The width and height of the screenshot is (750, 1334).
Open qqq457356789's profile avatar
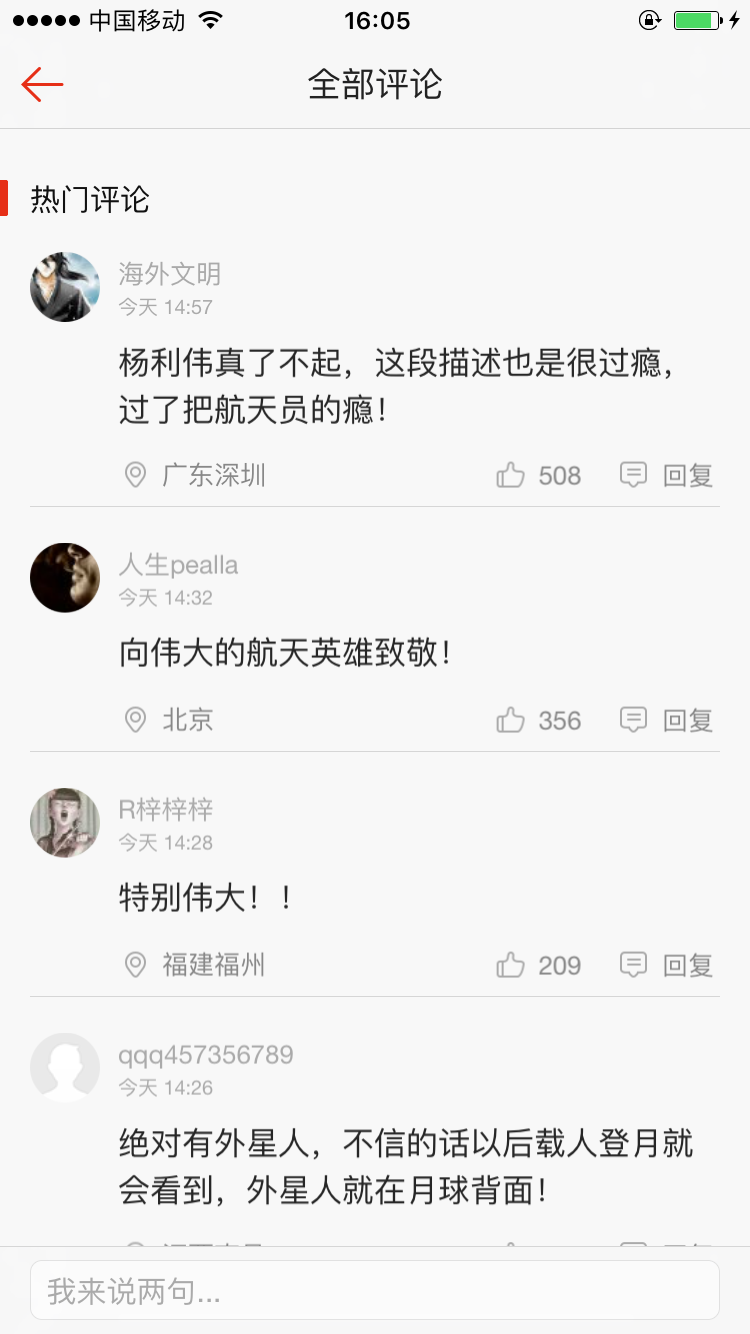[65, 1067]
